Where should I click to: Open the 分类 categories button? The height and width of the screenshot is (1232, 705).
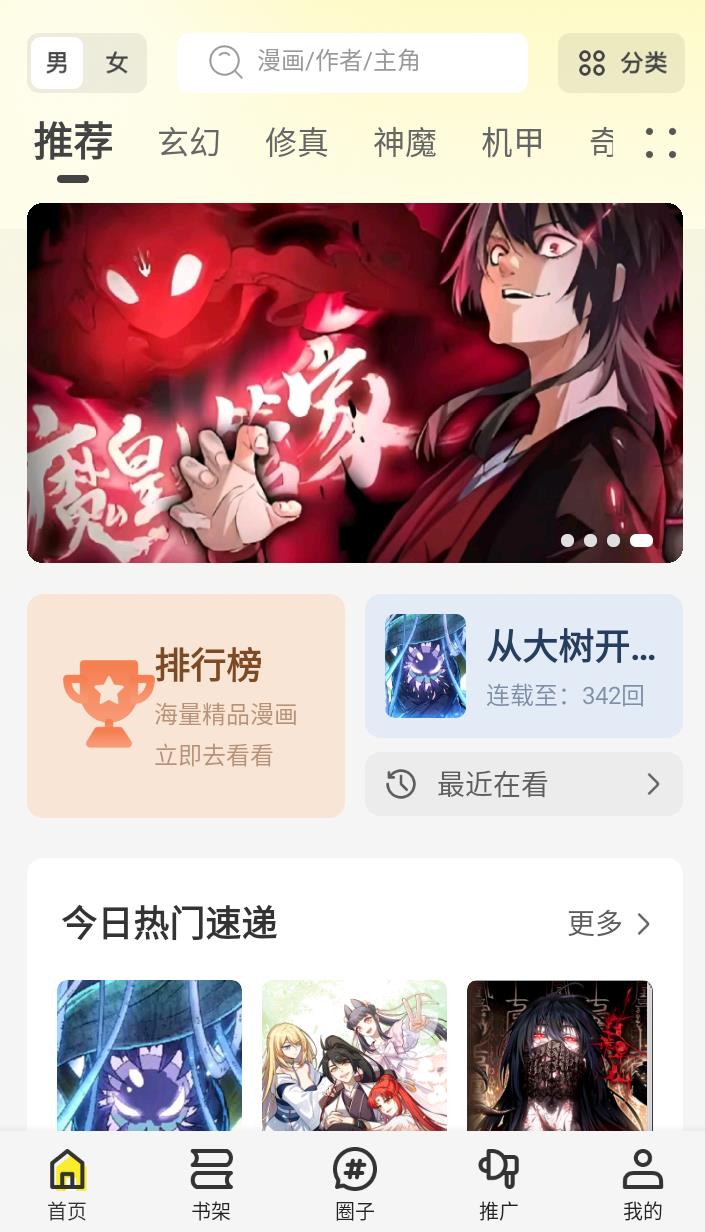[x=621, y=63]
